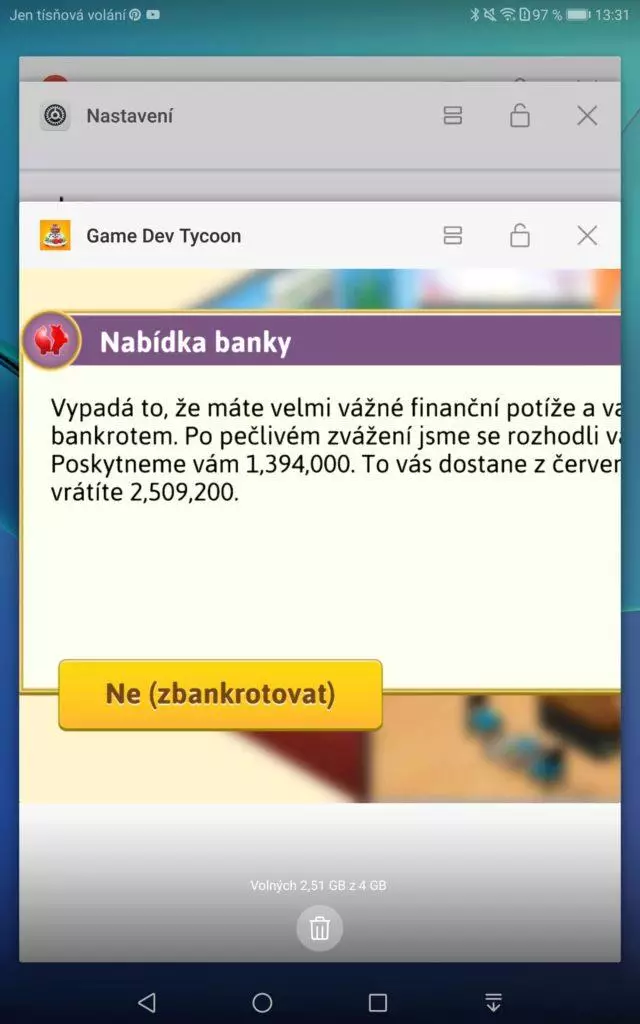Screen dimensions: 640x1024
Task: Open the Game Dev Tycoon app preview
Action: 320,536
